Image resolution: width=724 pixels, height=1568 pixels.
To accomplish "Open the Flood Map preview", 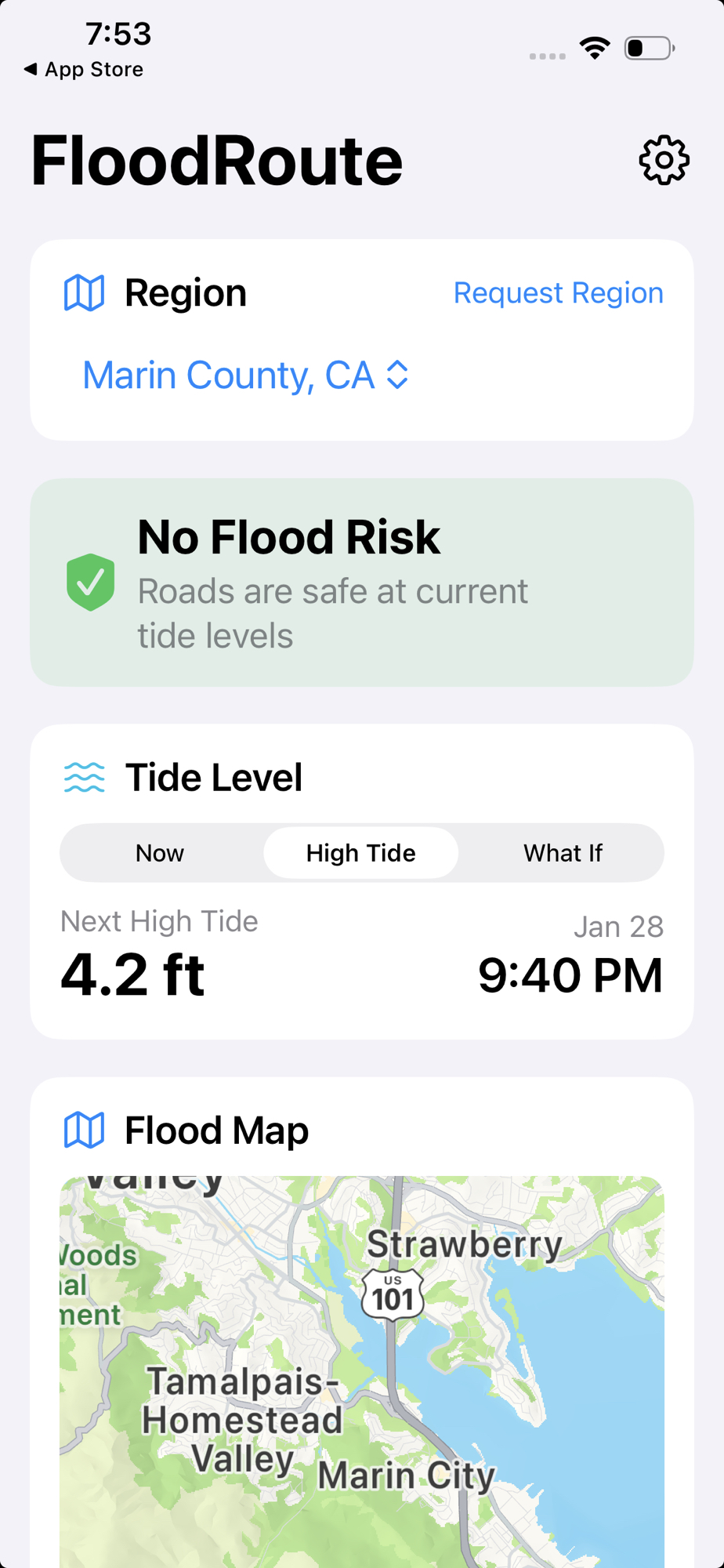I will click(x=362, y=1372).
